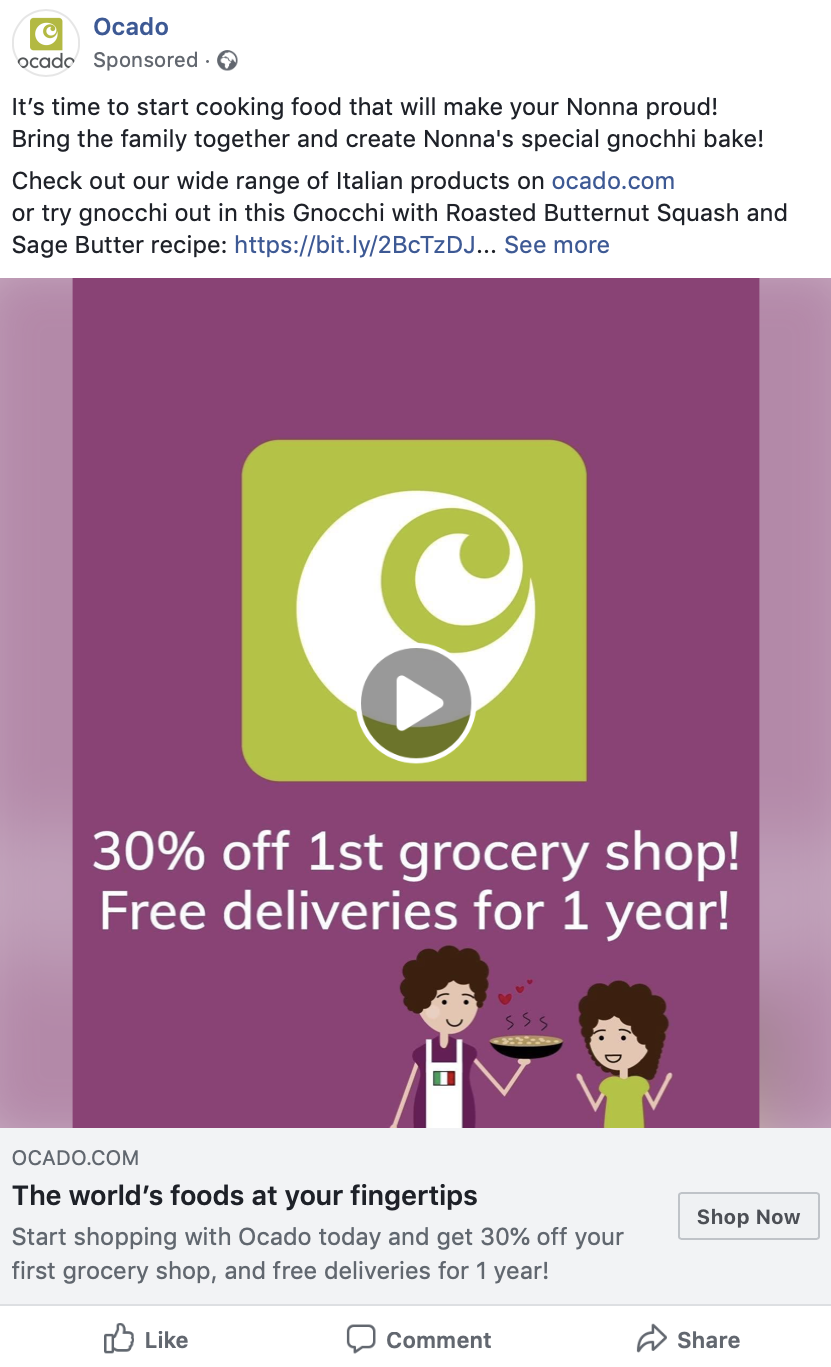Tap the Shop Now button
This screenshot has height=1367, width=831.
tap(749, 1216)
